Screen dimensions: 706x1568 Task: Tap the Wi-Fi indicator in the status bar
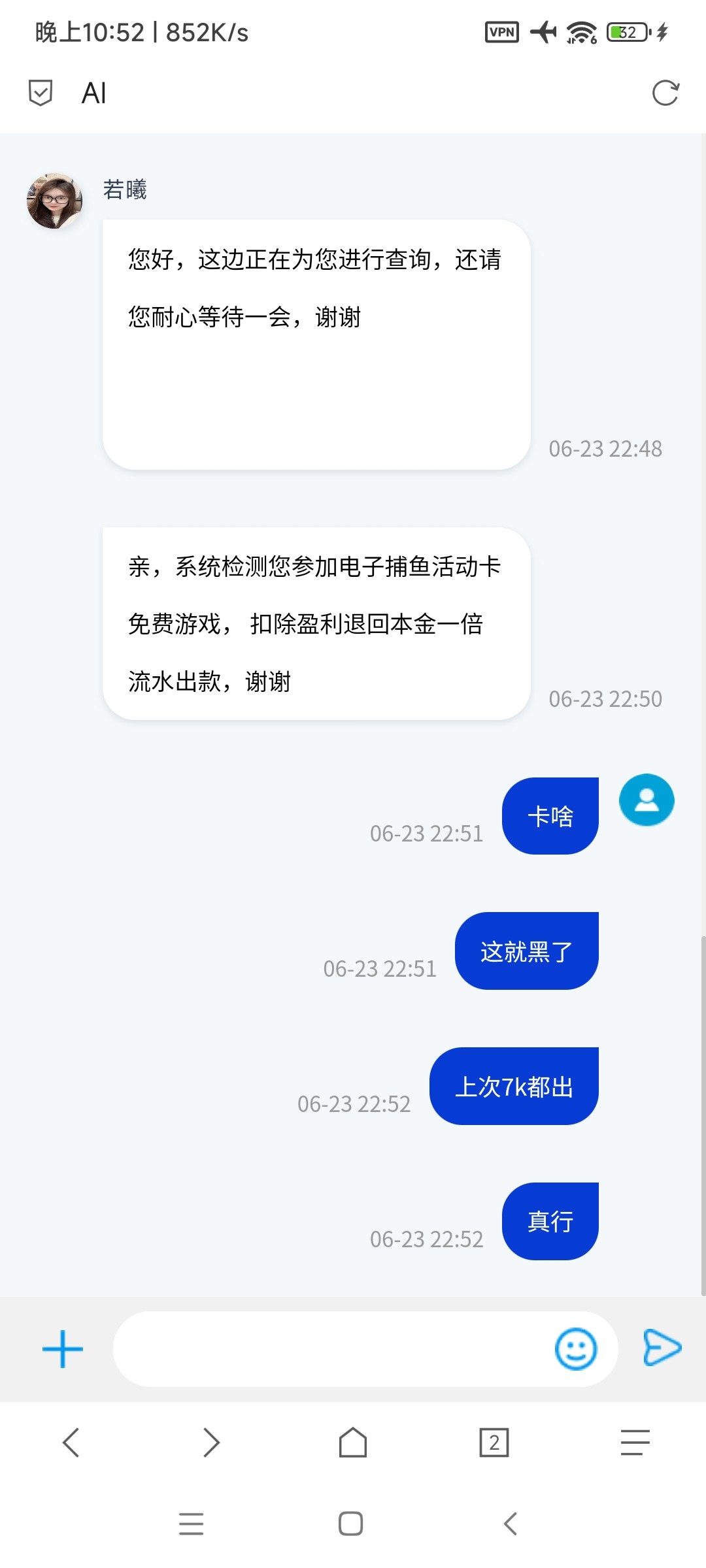(x=579, y=31)
